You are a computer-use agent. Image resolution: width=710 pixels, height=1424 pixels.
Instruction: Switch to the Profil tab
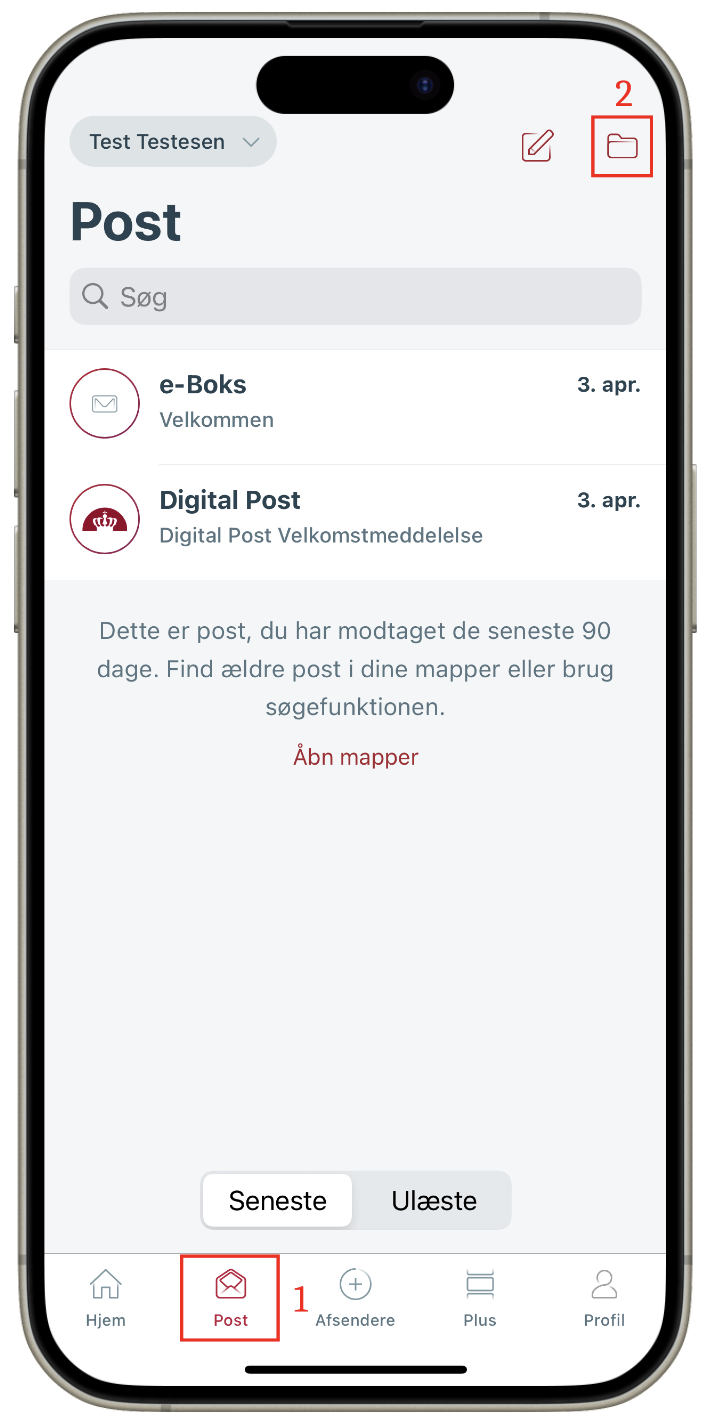point(604,1298)
